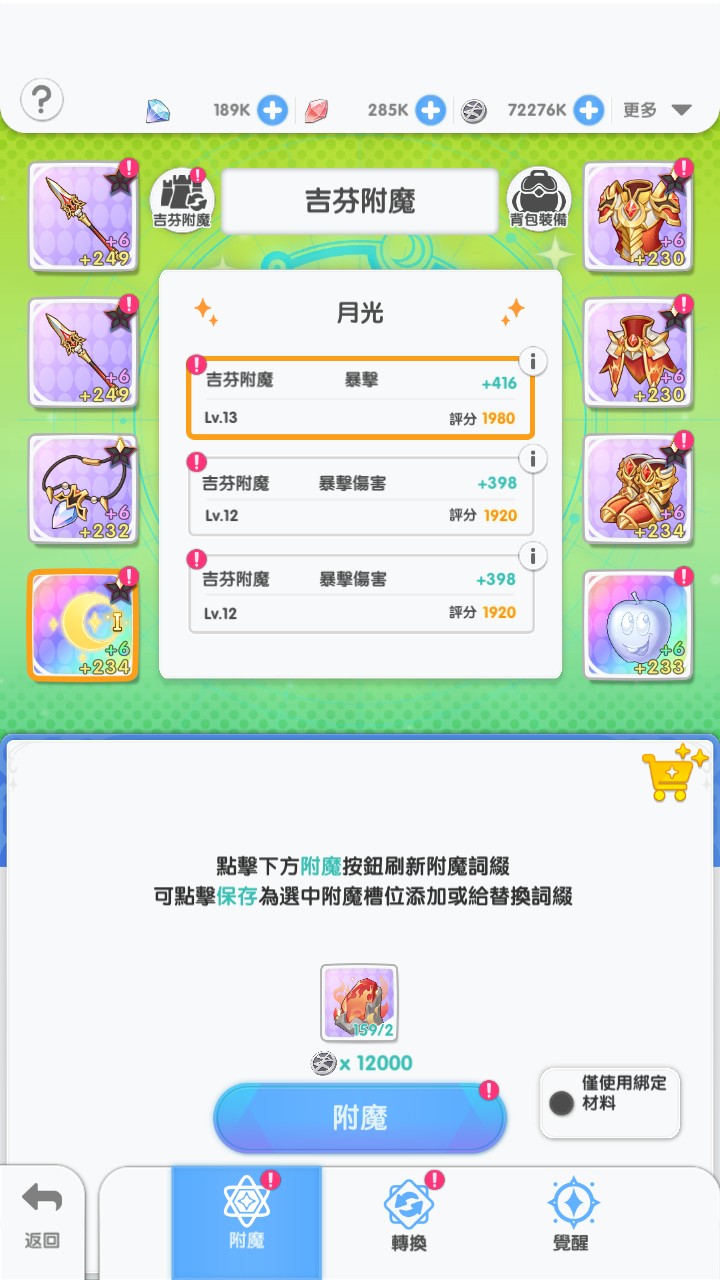This screenshot has height=1280, width=720.
Task: Add more diamonds via plus button
Action: click(272, 110)
